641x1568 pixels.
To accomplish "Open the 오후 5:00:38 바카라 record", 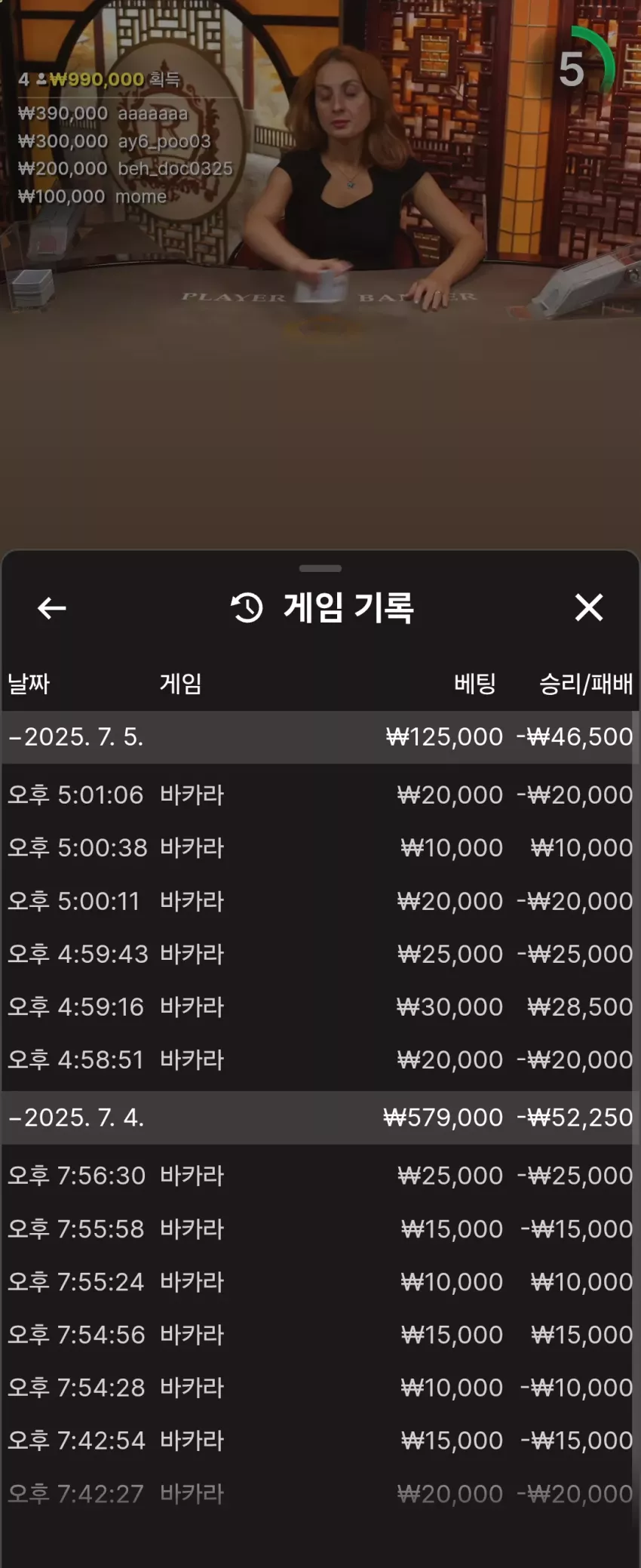I will pos(320,847).
